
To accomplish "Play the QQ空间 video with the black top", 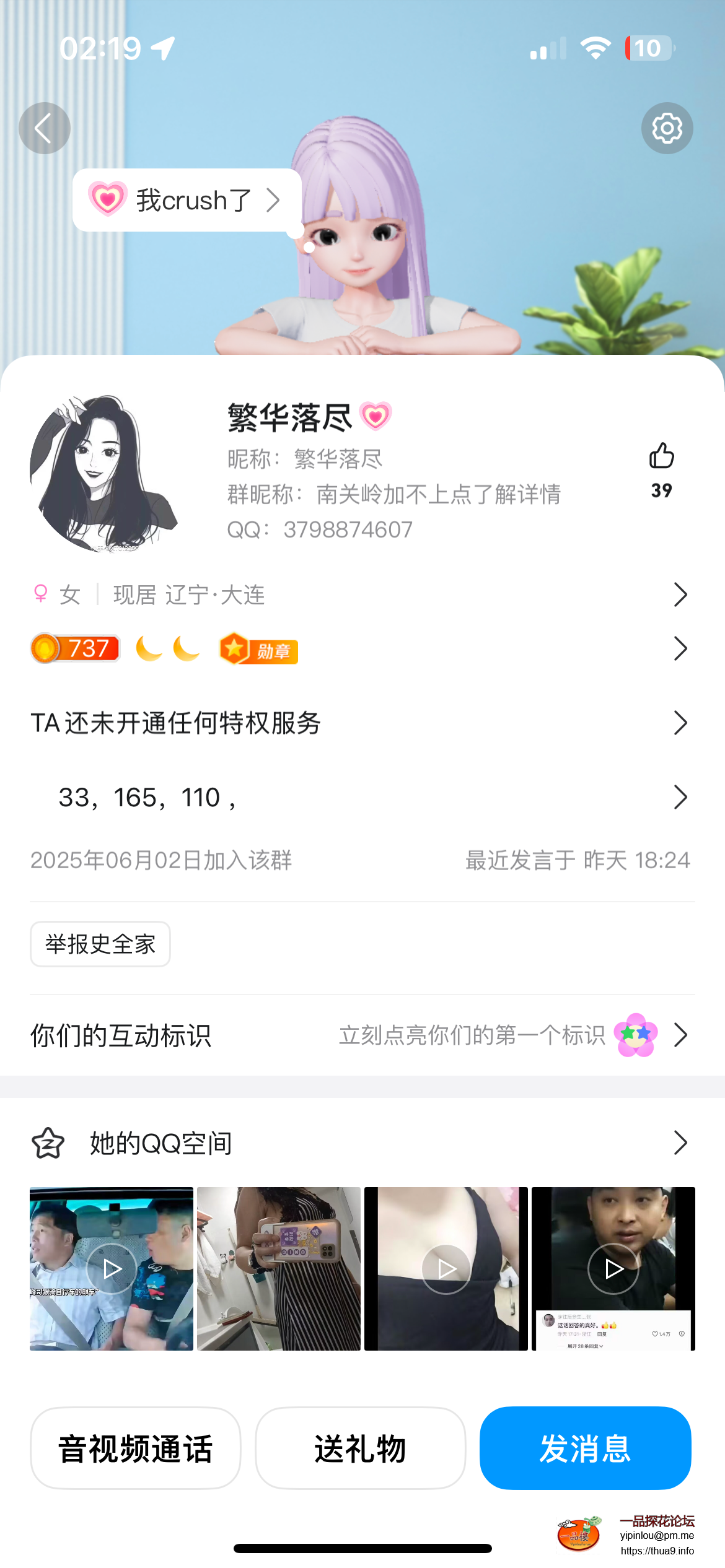I will point(446,1269).
